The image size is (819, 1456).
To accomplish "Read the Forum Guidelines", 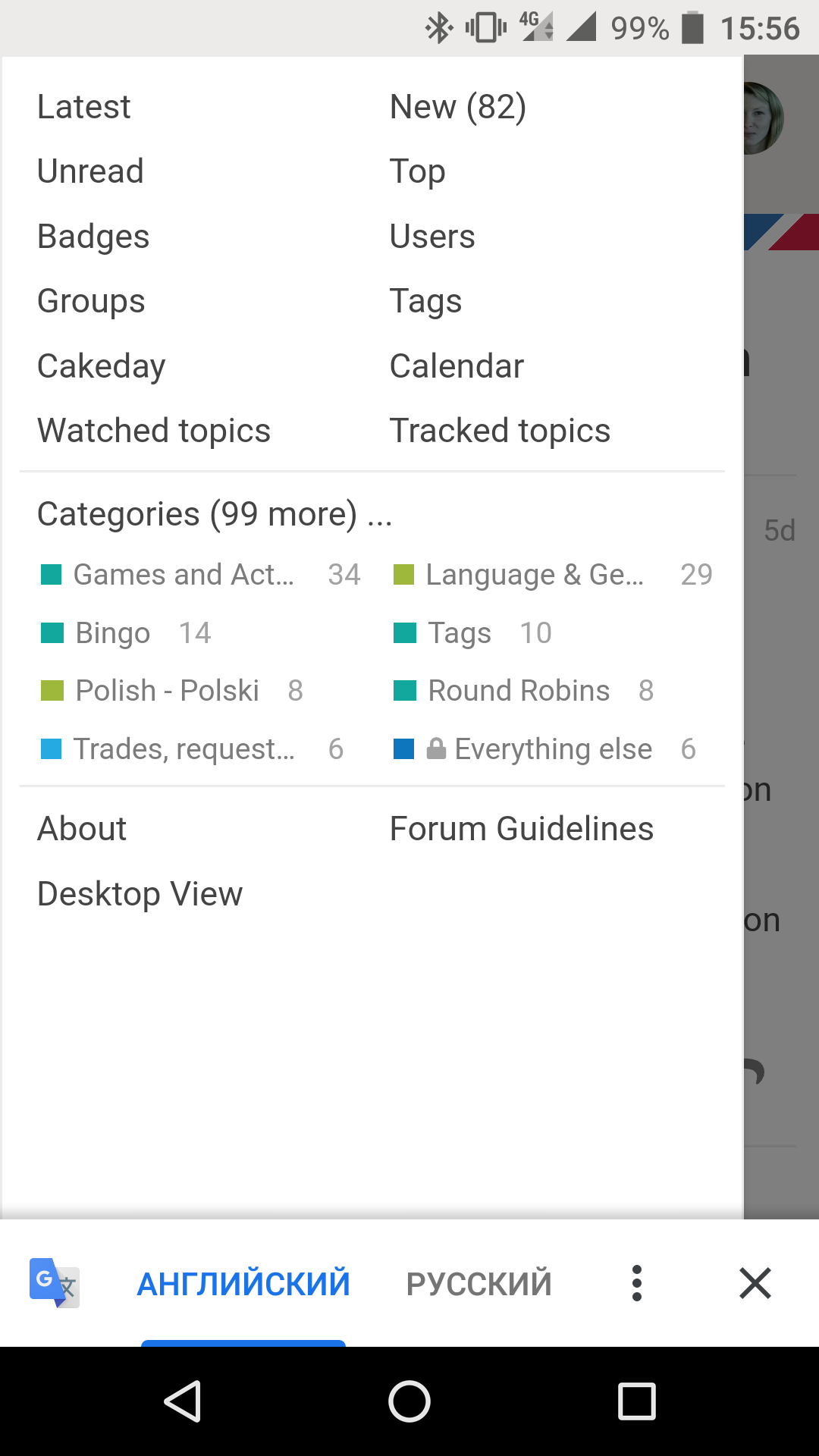I will (522, 829).
